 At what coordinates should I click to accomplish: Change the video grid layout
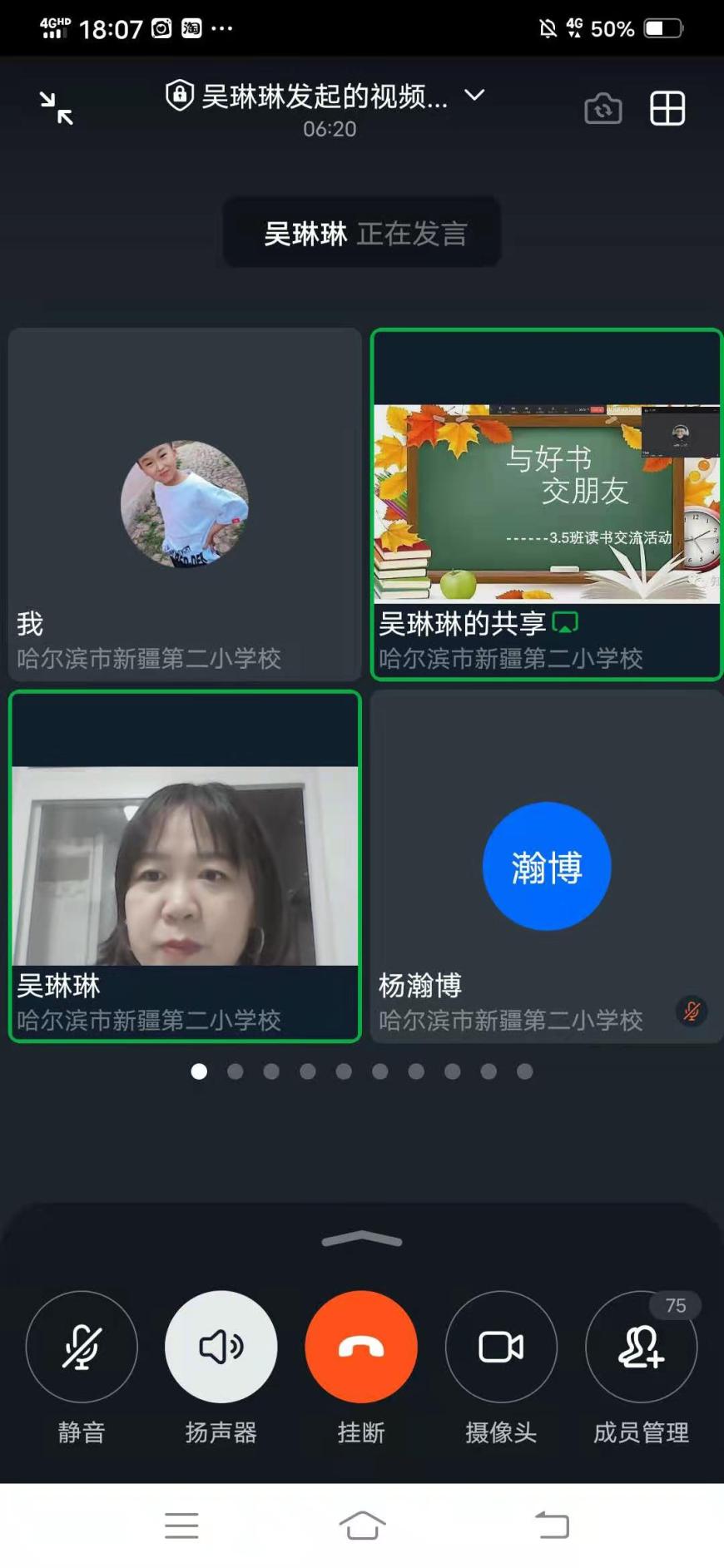(667, 108)
